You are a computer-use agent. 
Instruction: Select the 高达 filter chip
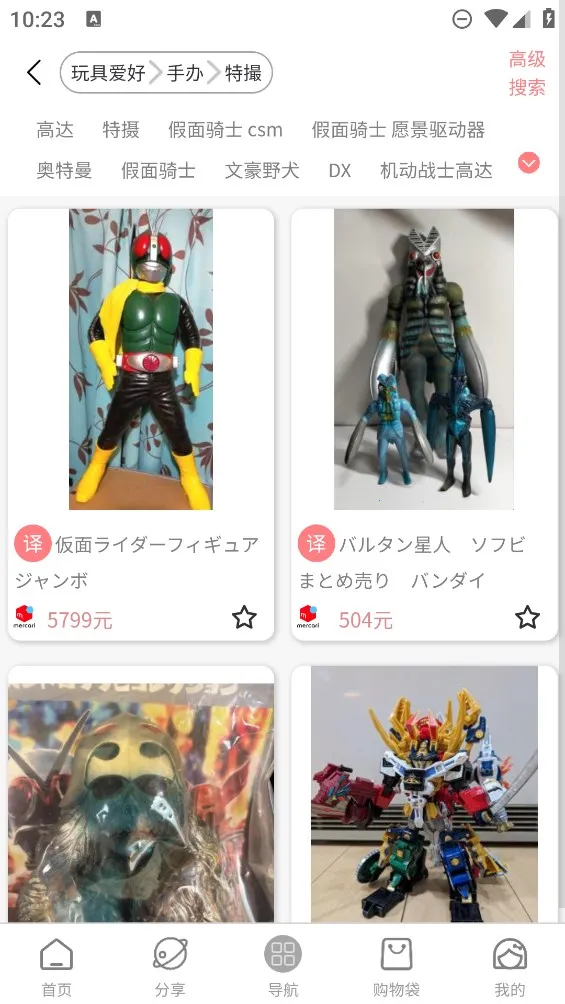(55, 129)
